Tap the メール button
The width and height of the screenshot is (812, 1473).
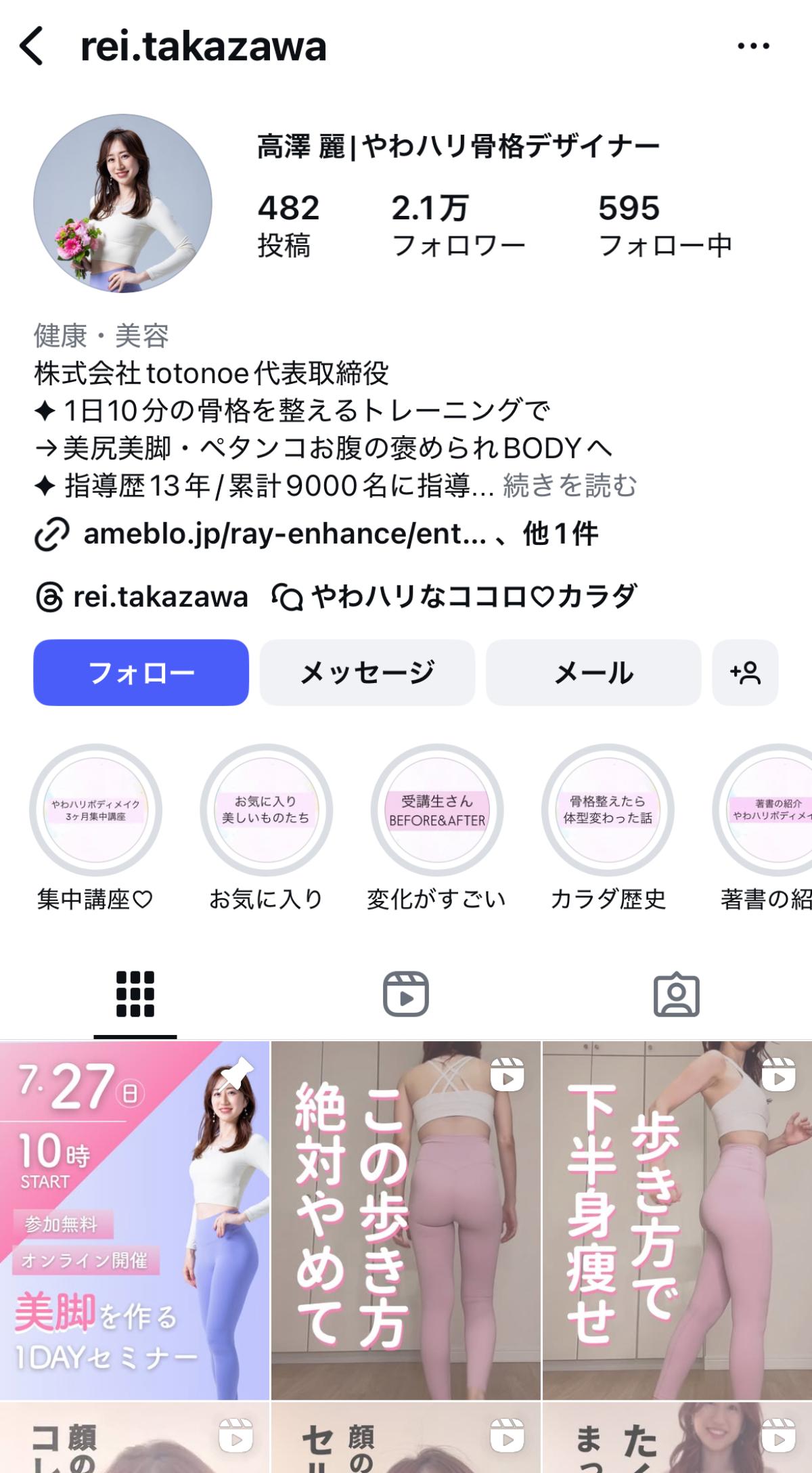click(593, 672)
